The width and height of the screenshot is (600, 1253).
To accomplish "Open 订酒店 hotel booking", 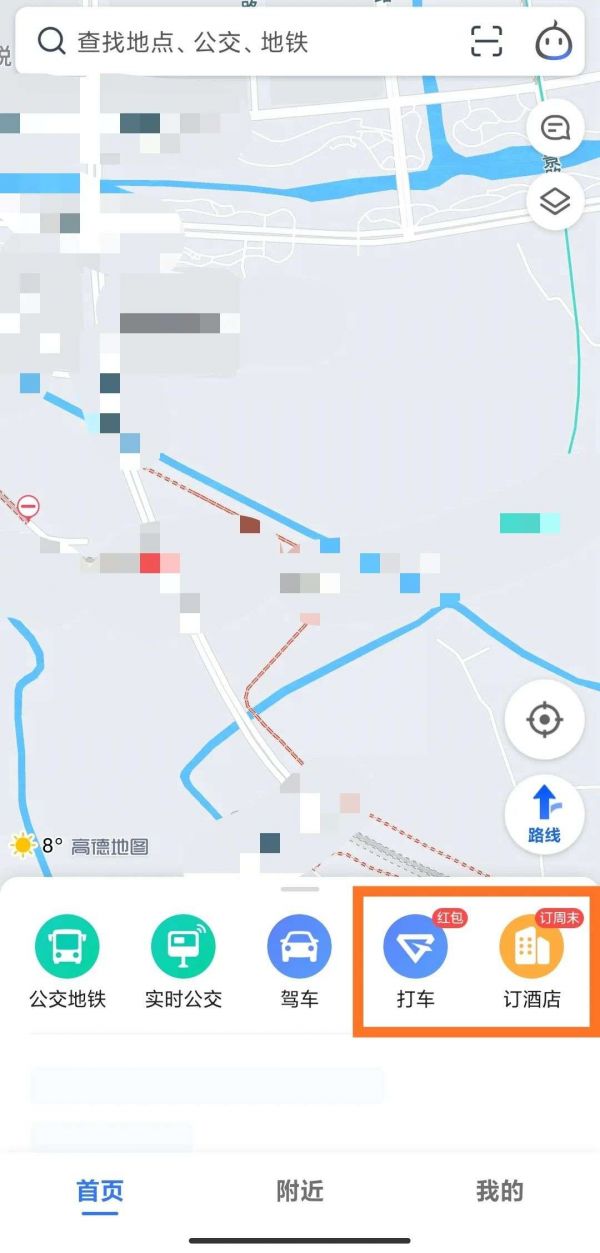I will point(531,960).
